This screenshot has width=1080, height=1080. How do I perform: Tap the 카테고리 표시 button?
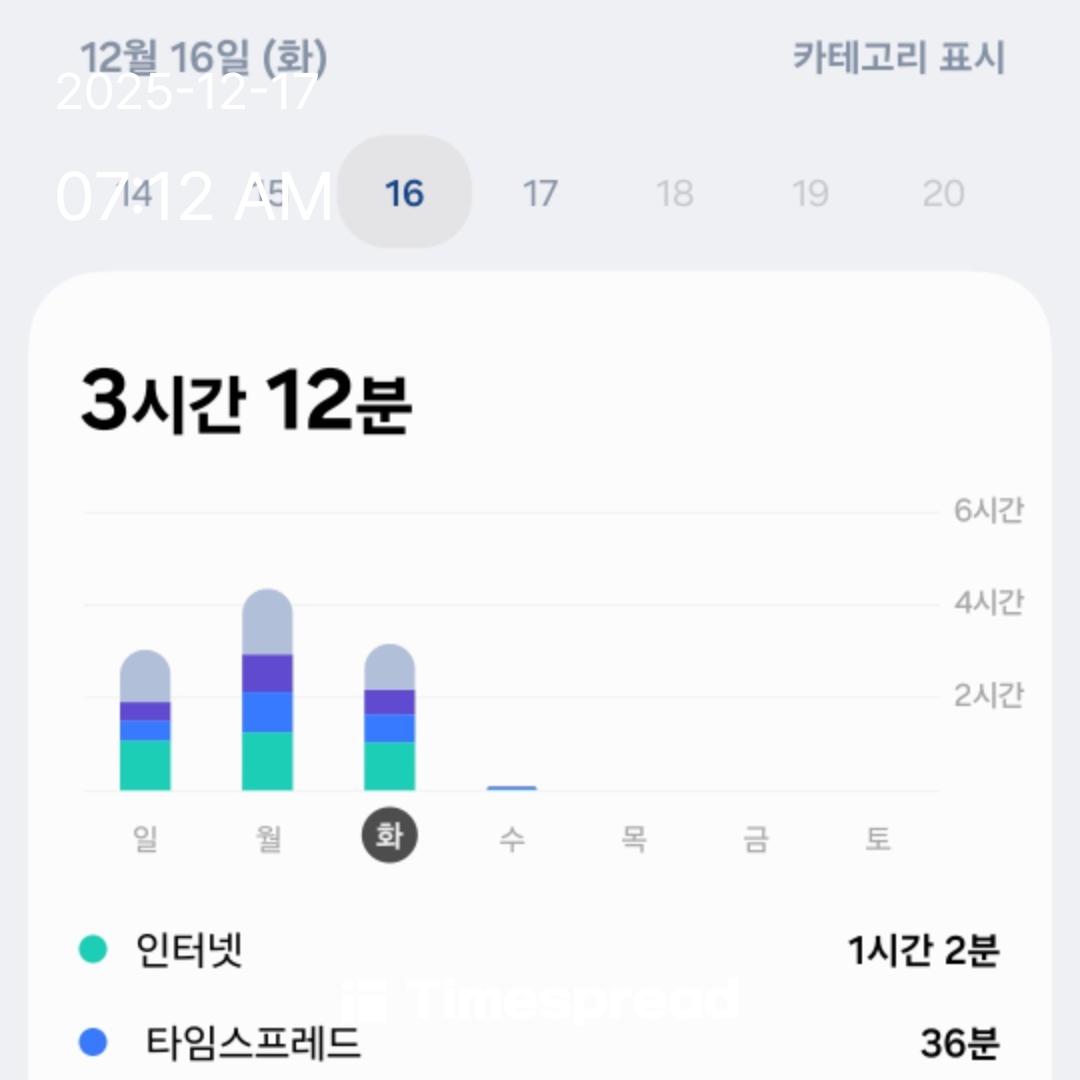coord(898,58)
